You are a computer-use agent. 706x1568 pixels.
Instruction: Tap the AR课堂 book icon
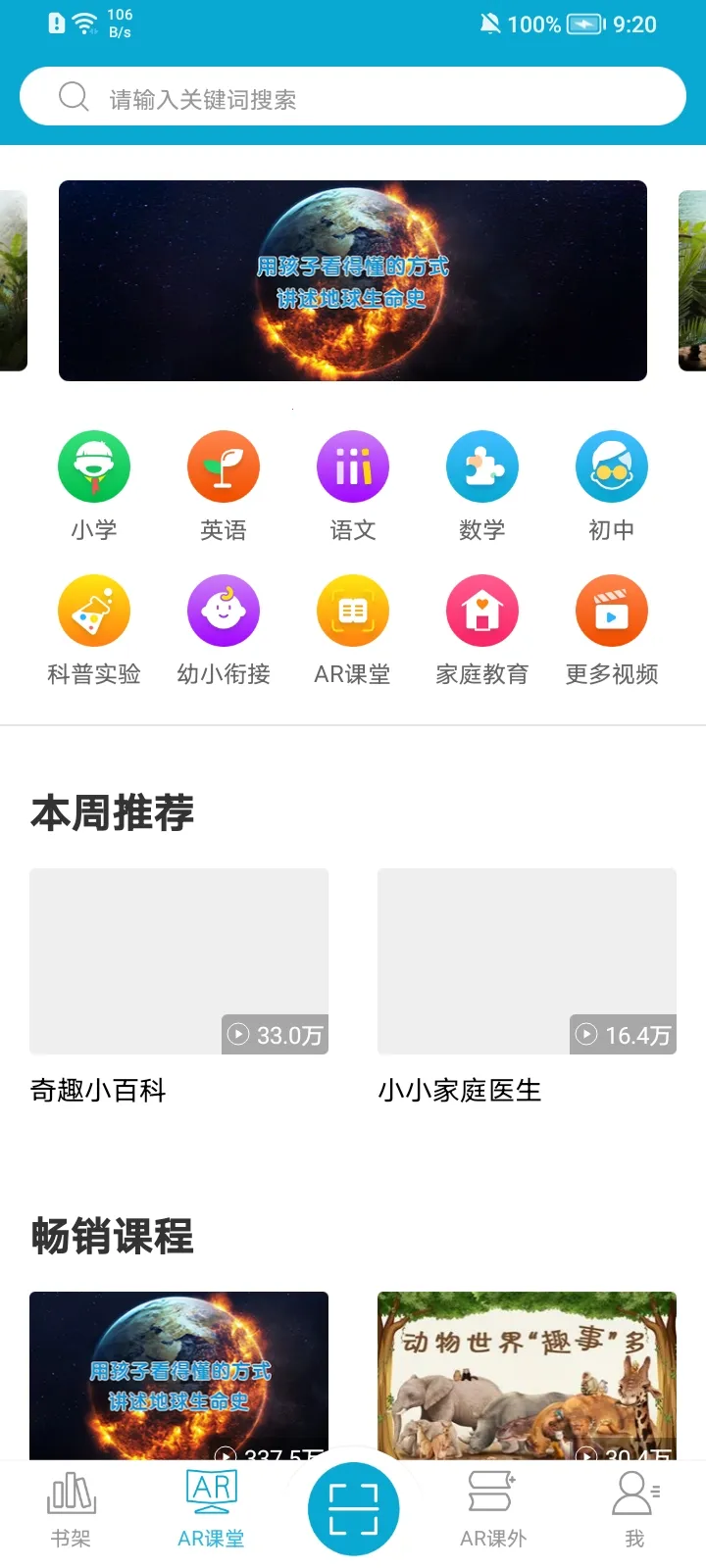(x=353, y=610)
